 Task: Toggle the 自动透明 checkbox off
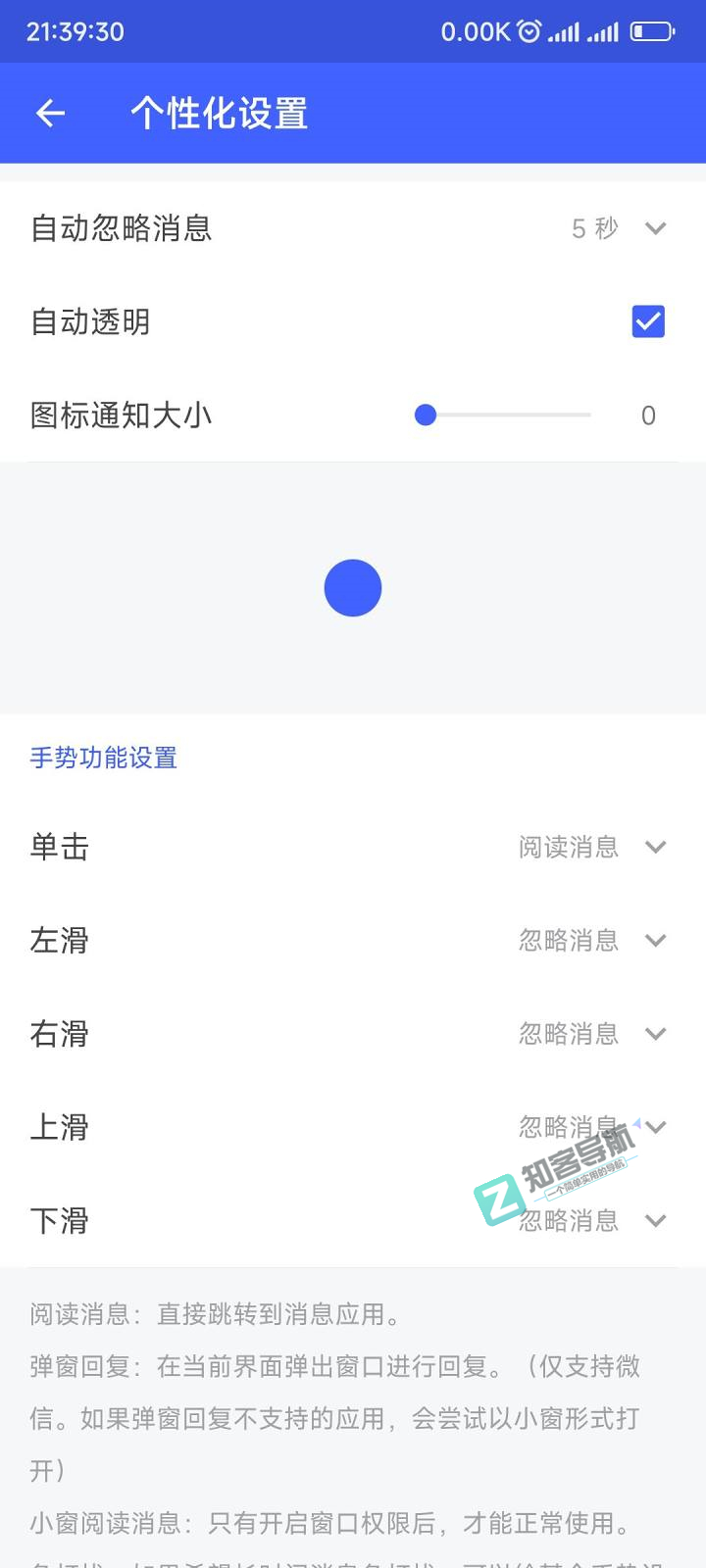point(647,321)
